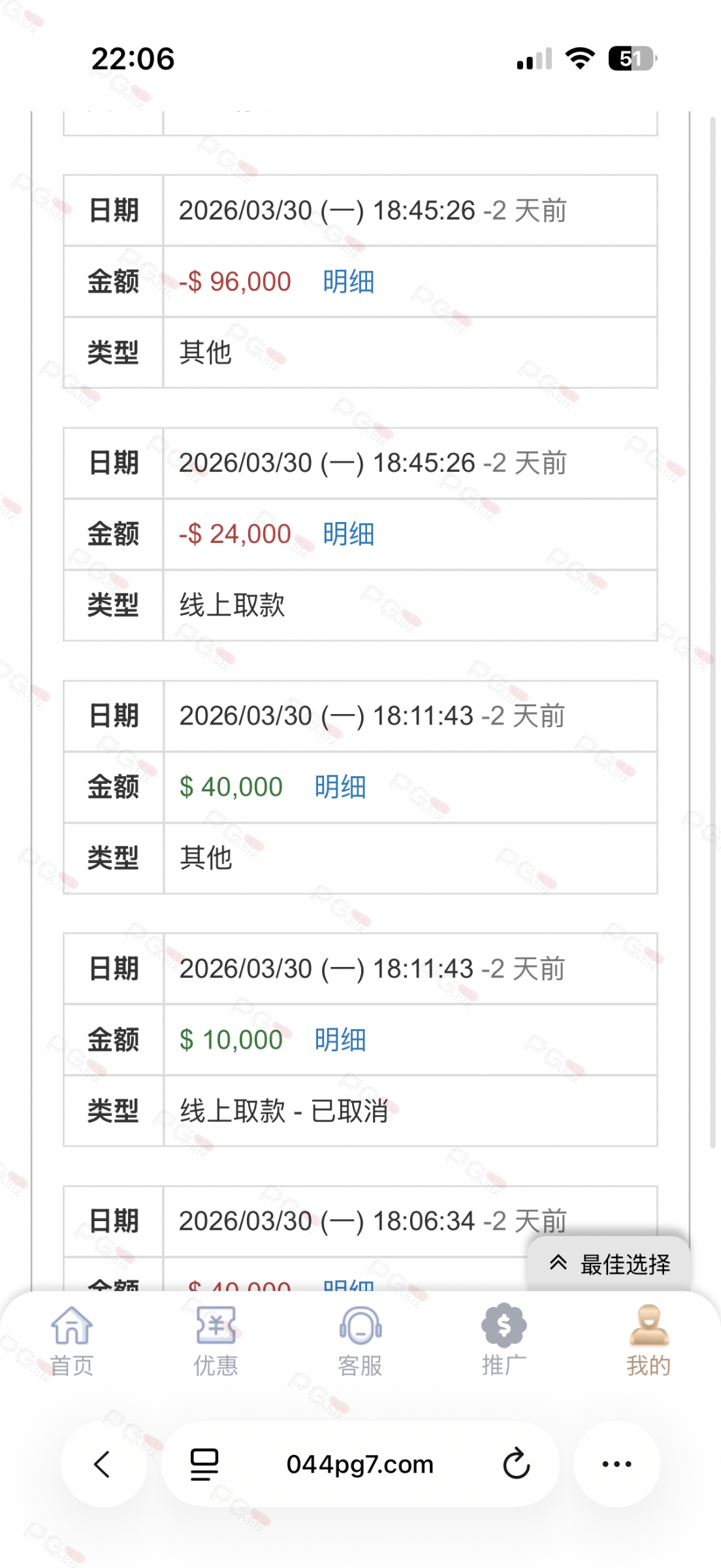The width and height of the screenshot is (721, 1568).
Task: Open 明细 for the -$96,000 transaction
Action: [x=348, y=282]
